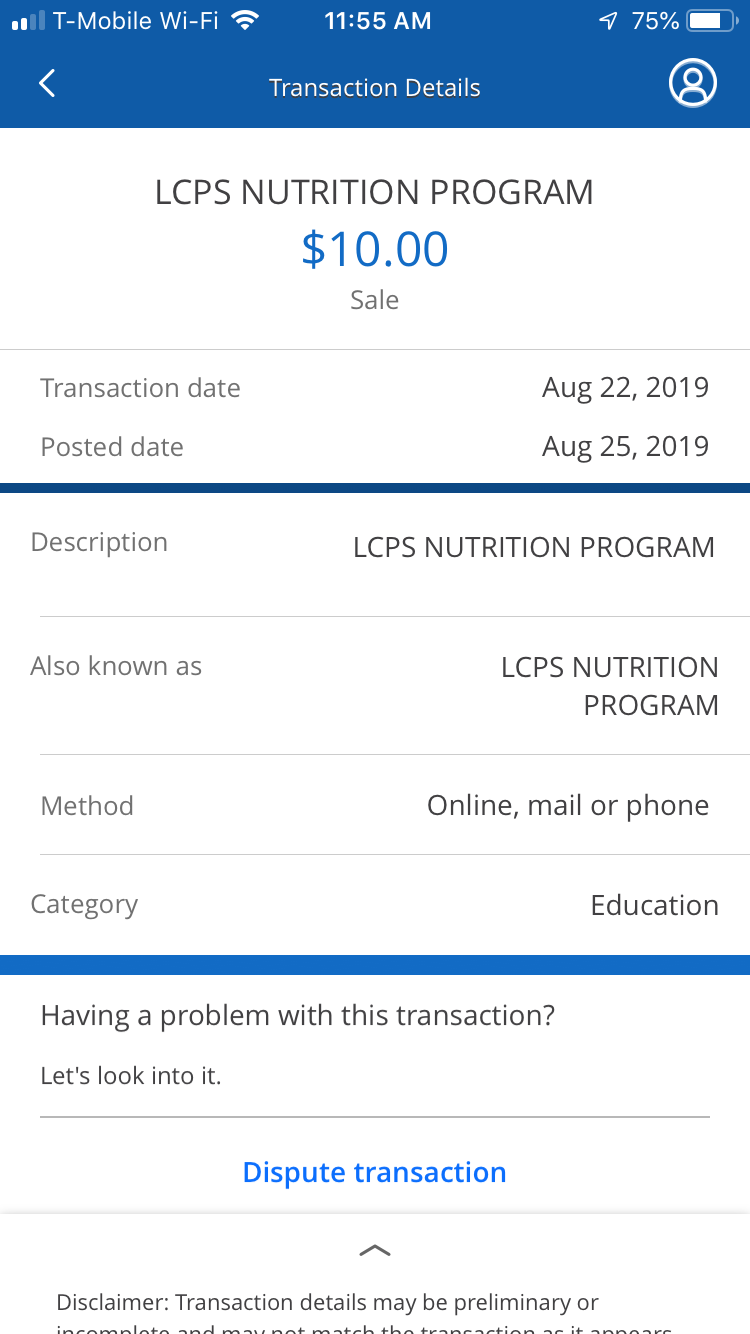Screen dimensions: 750x1334
Task: Expand the disclaimer panel chevron
Action: coord(375,1251)
